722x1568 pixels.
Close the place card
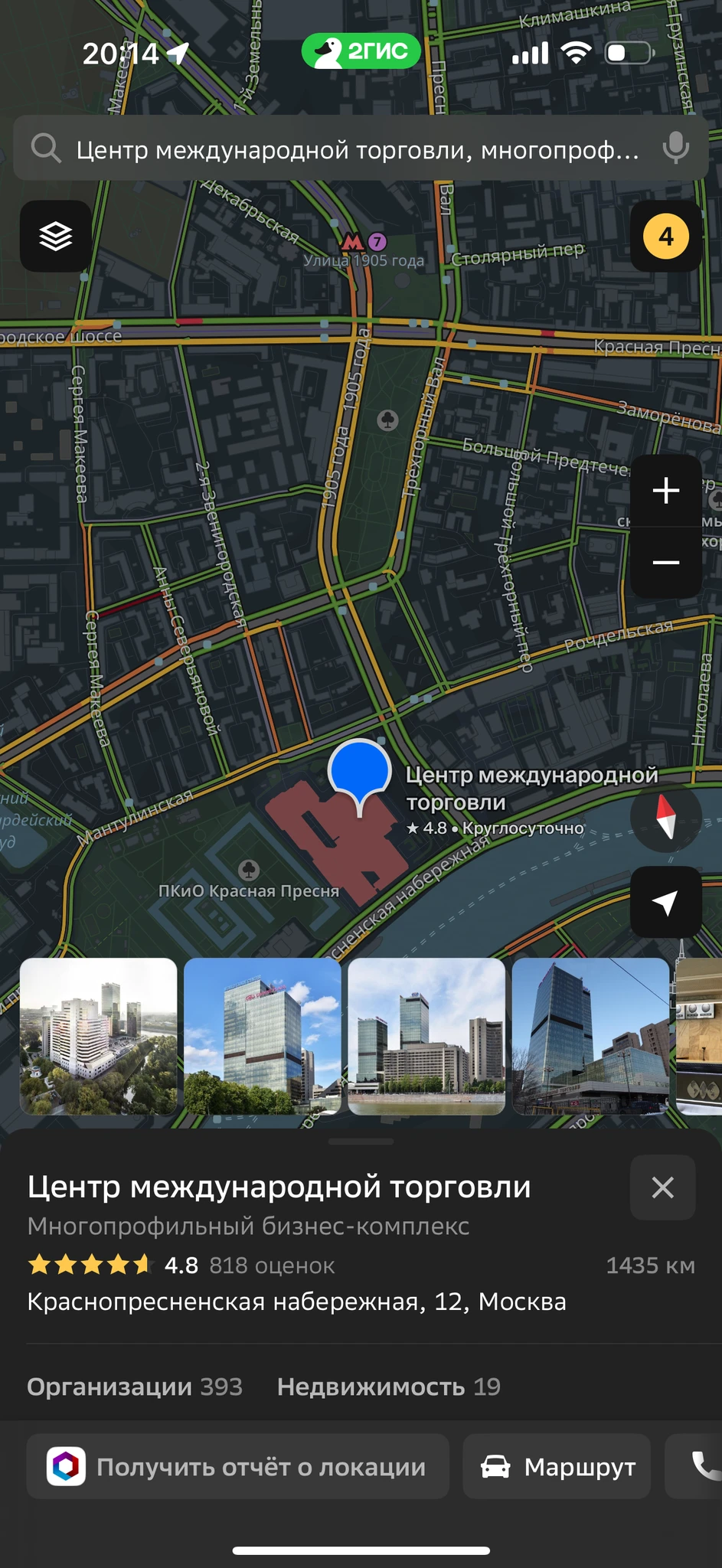tap(662, 1187)
